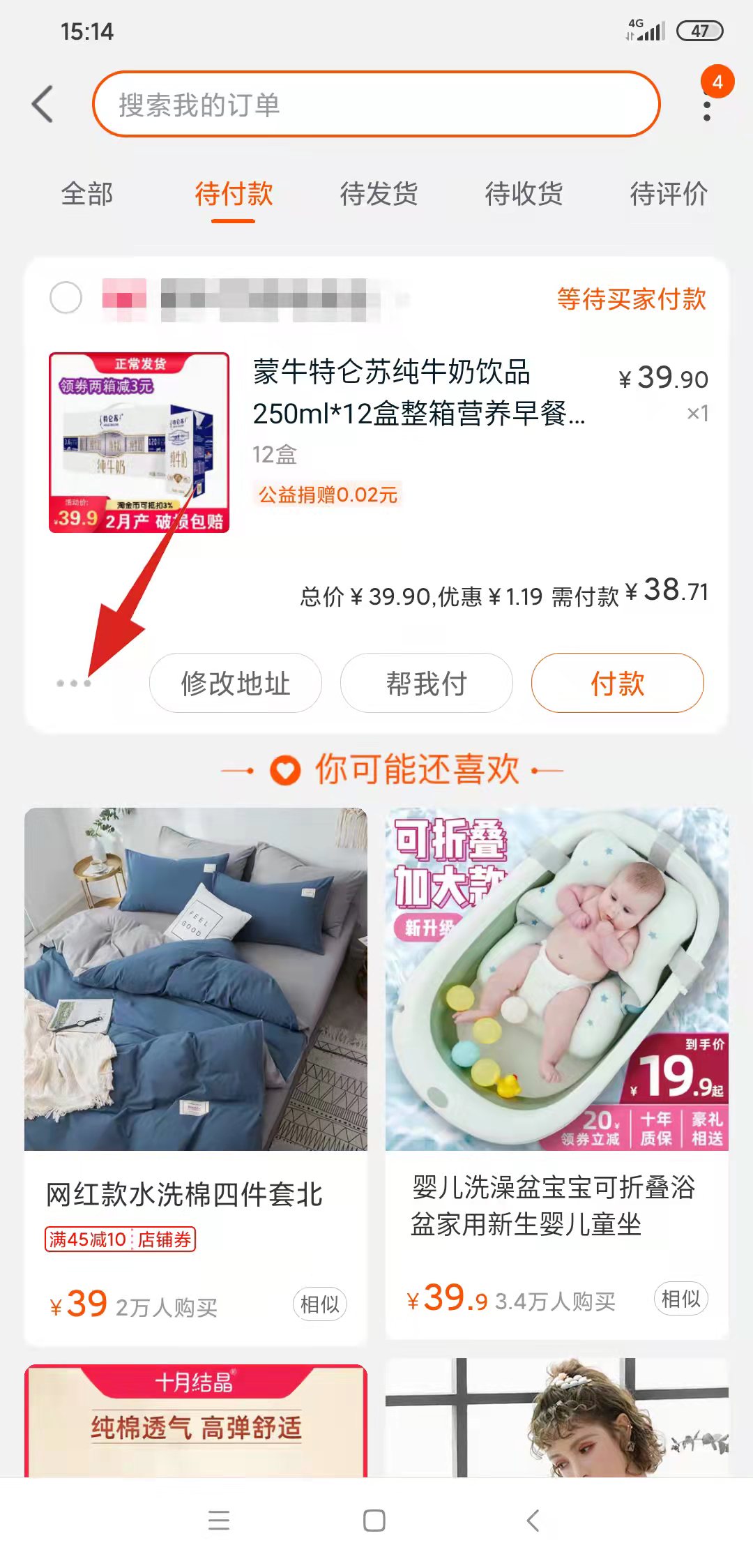
Task: Tap 付款 to pay for the order
Action: click(x=617, y=684)
